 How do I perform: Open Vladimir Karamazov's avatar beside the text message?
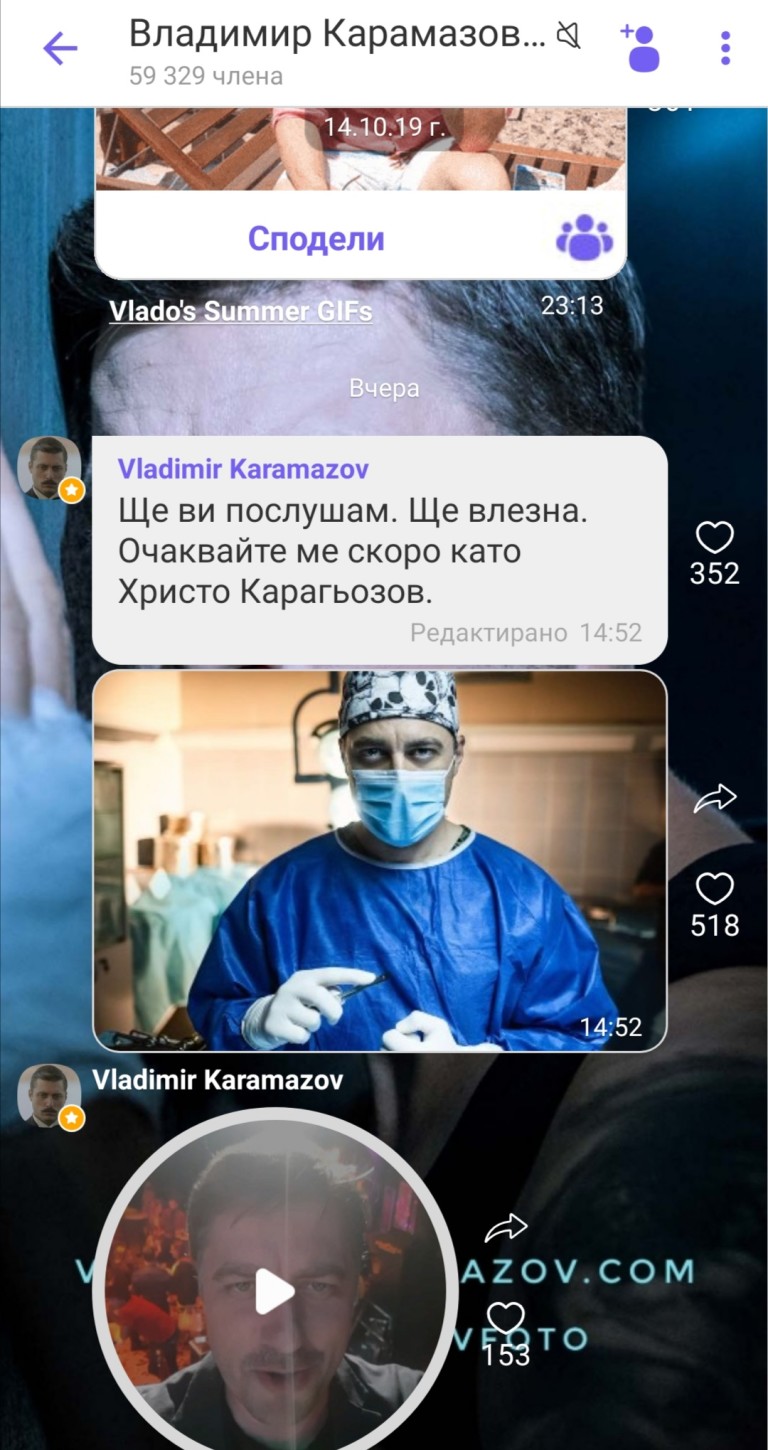pos(49,468)
